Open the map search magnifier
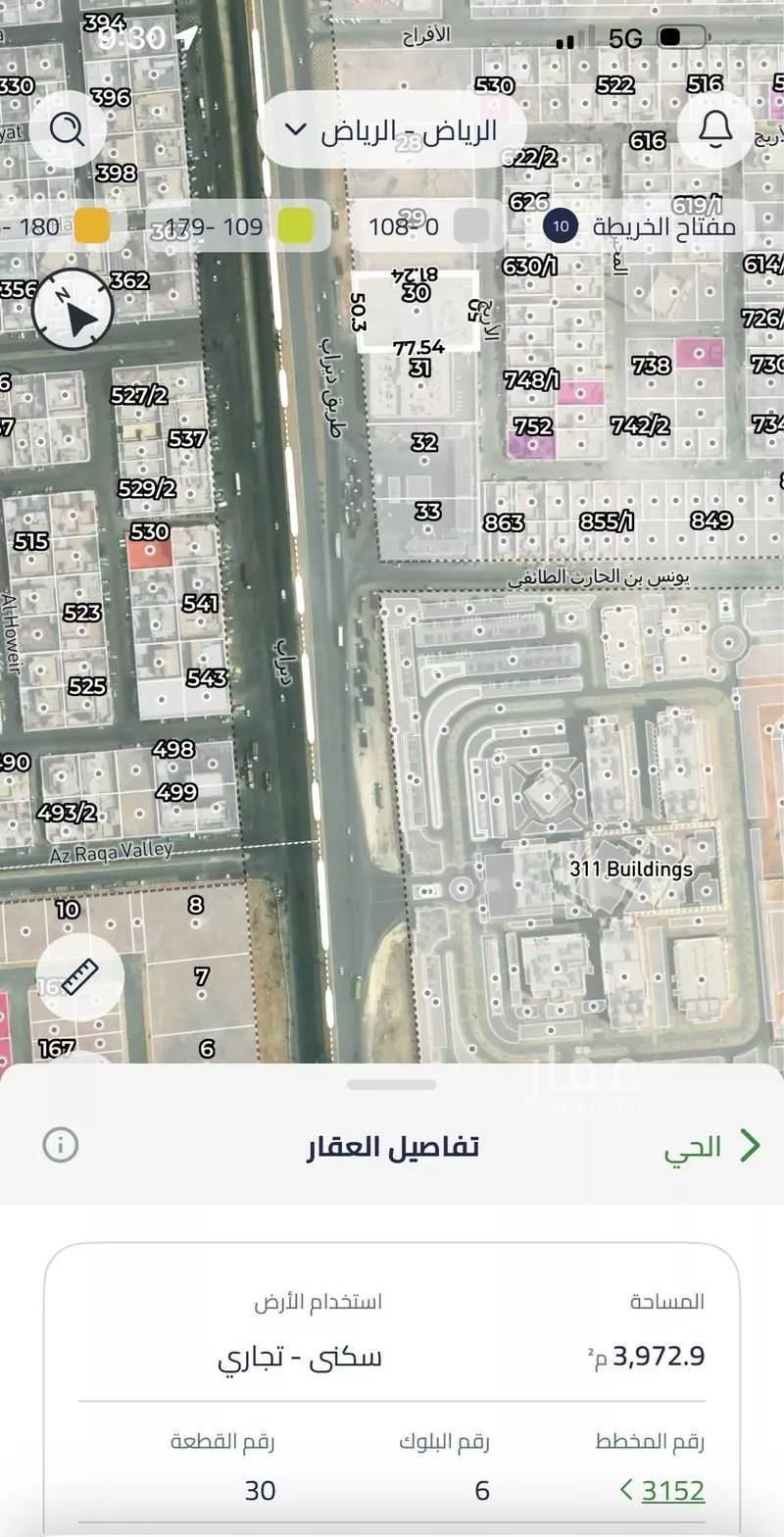This screenshot has width=784, height=1537. [67, 127]
